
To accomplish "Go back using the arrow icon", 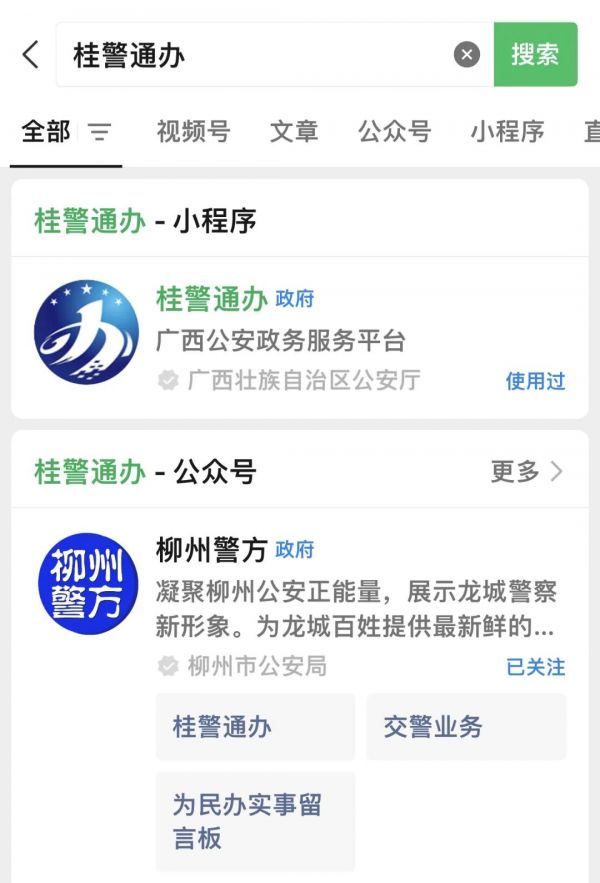I will [x=31, y=55].
